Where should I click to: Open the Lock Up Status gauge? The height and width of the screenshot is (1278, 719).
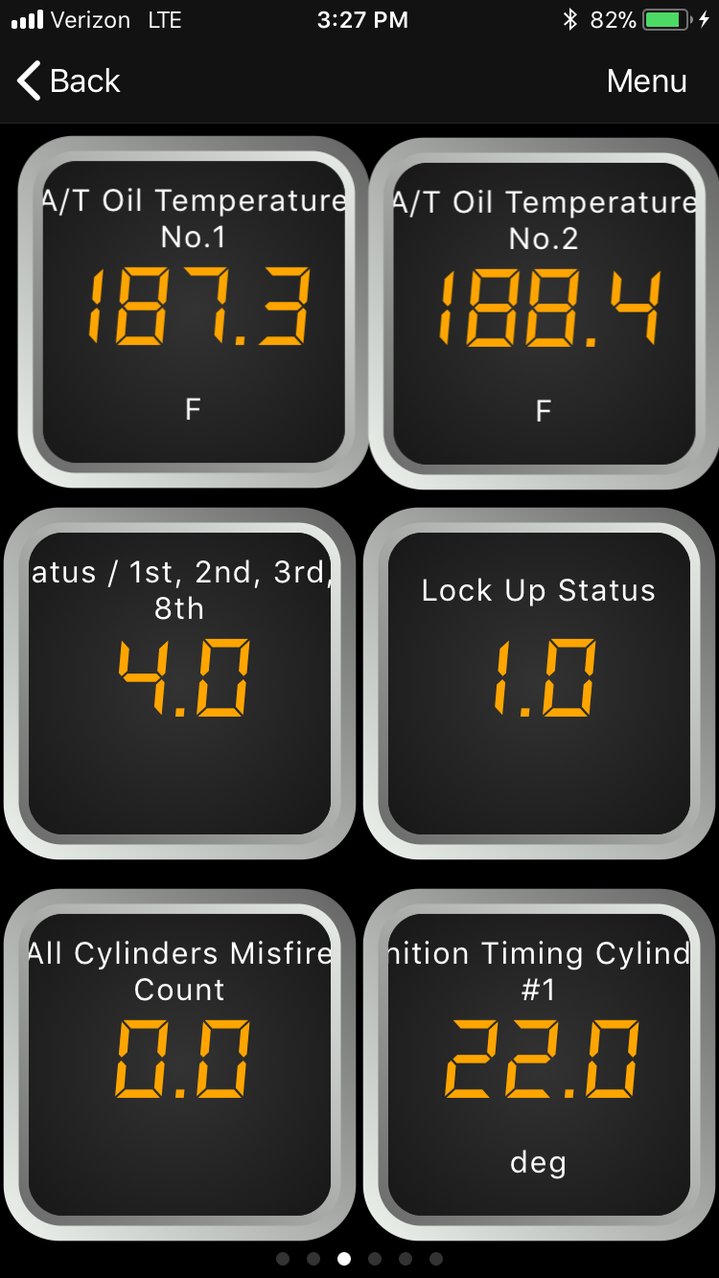tap(539, 683)
